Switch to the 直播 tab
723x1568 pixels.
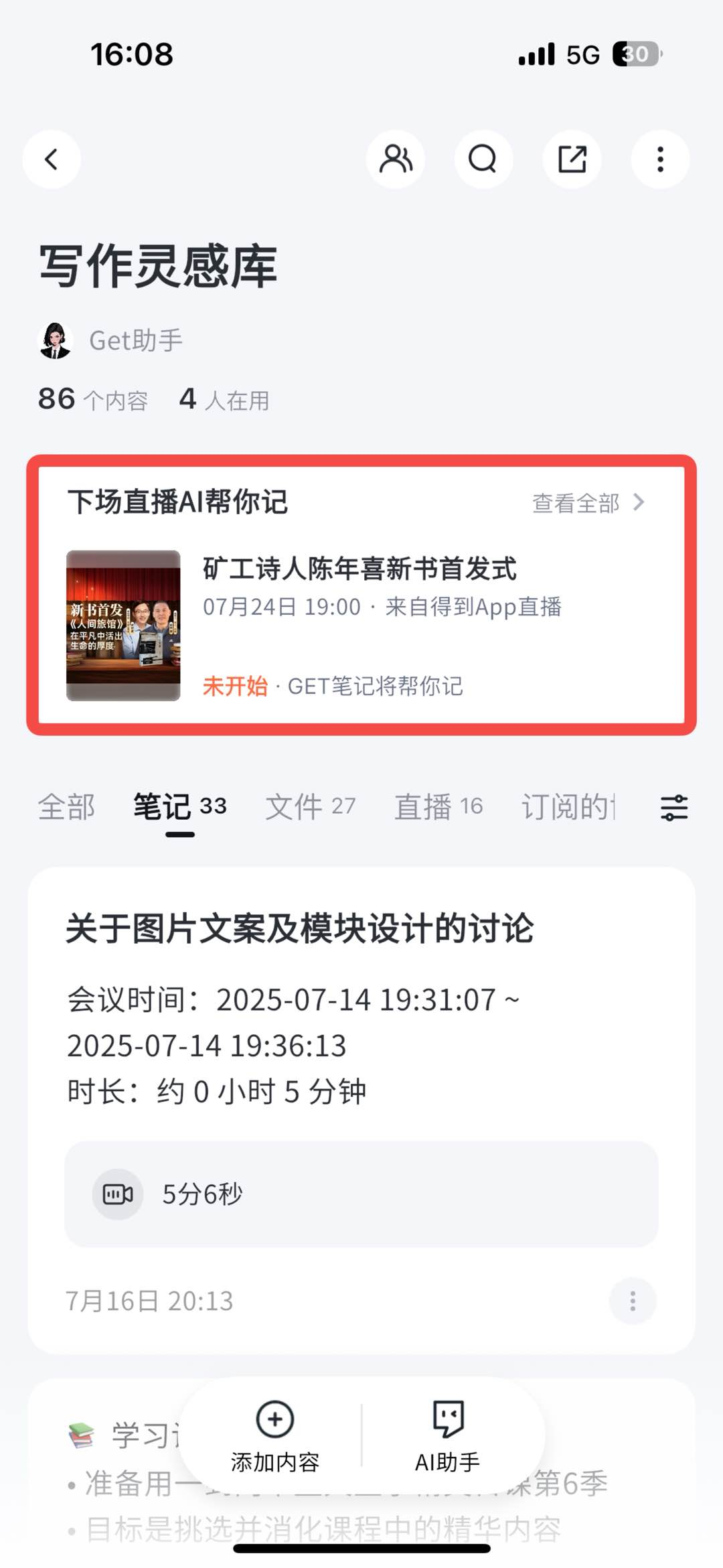coord(438,806)
